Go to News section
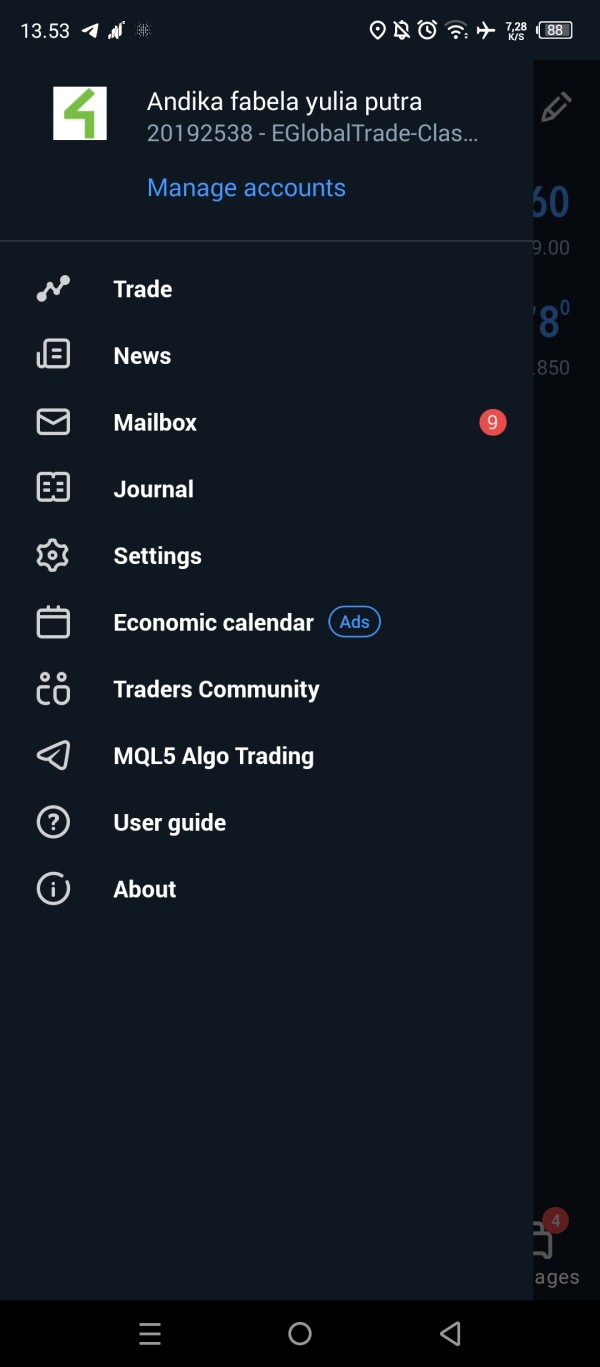600x1367 pixels. point(266,356)
